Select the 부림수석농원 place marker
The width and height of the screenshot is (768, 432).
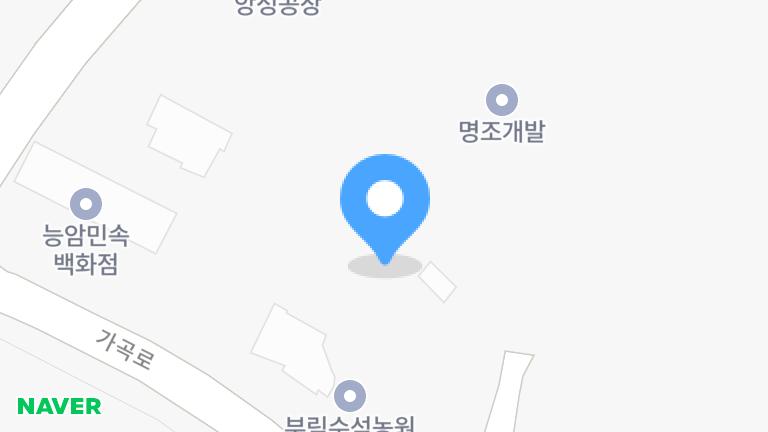(349, 396)
